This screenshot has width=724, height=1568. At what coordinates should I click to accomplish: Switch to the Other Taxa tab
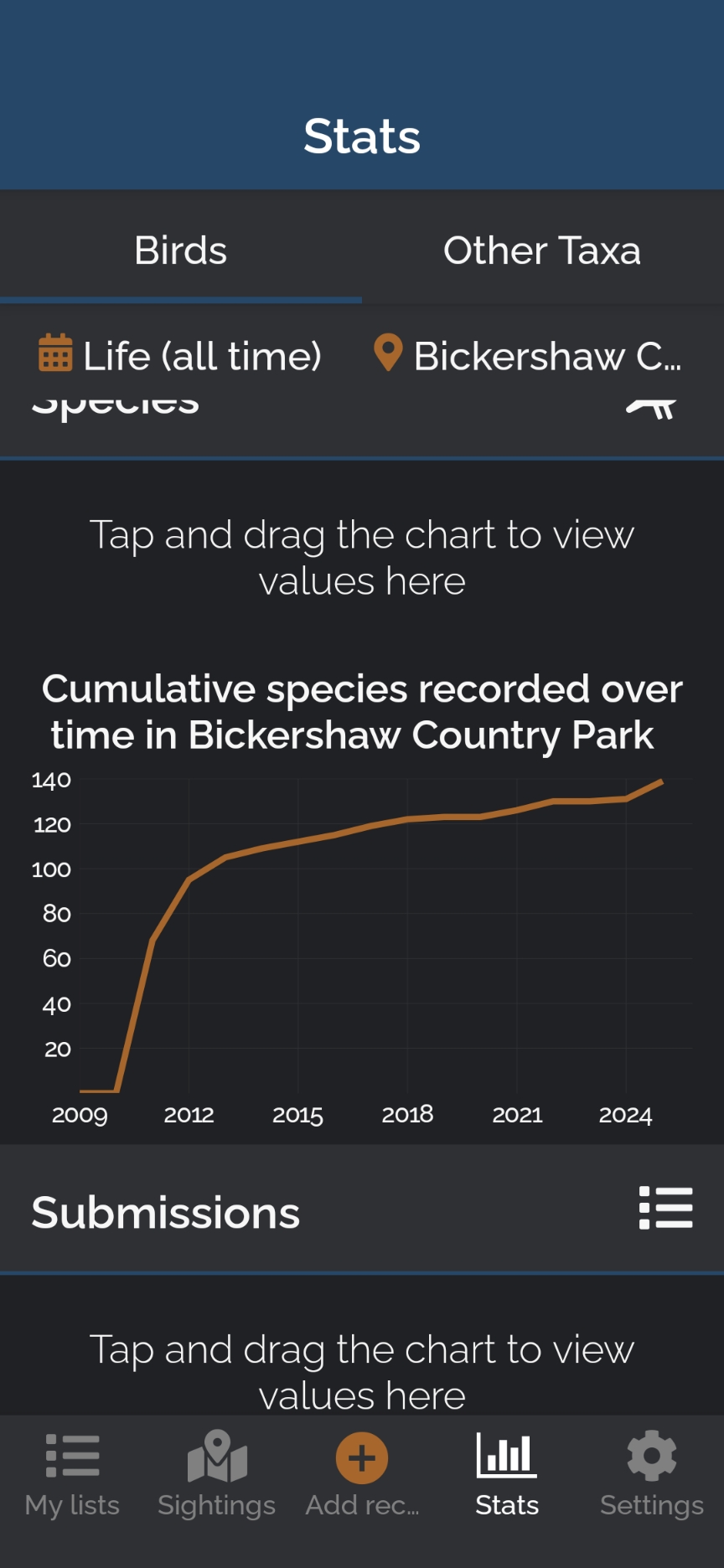[x=542, y=250]
